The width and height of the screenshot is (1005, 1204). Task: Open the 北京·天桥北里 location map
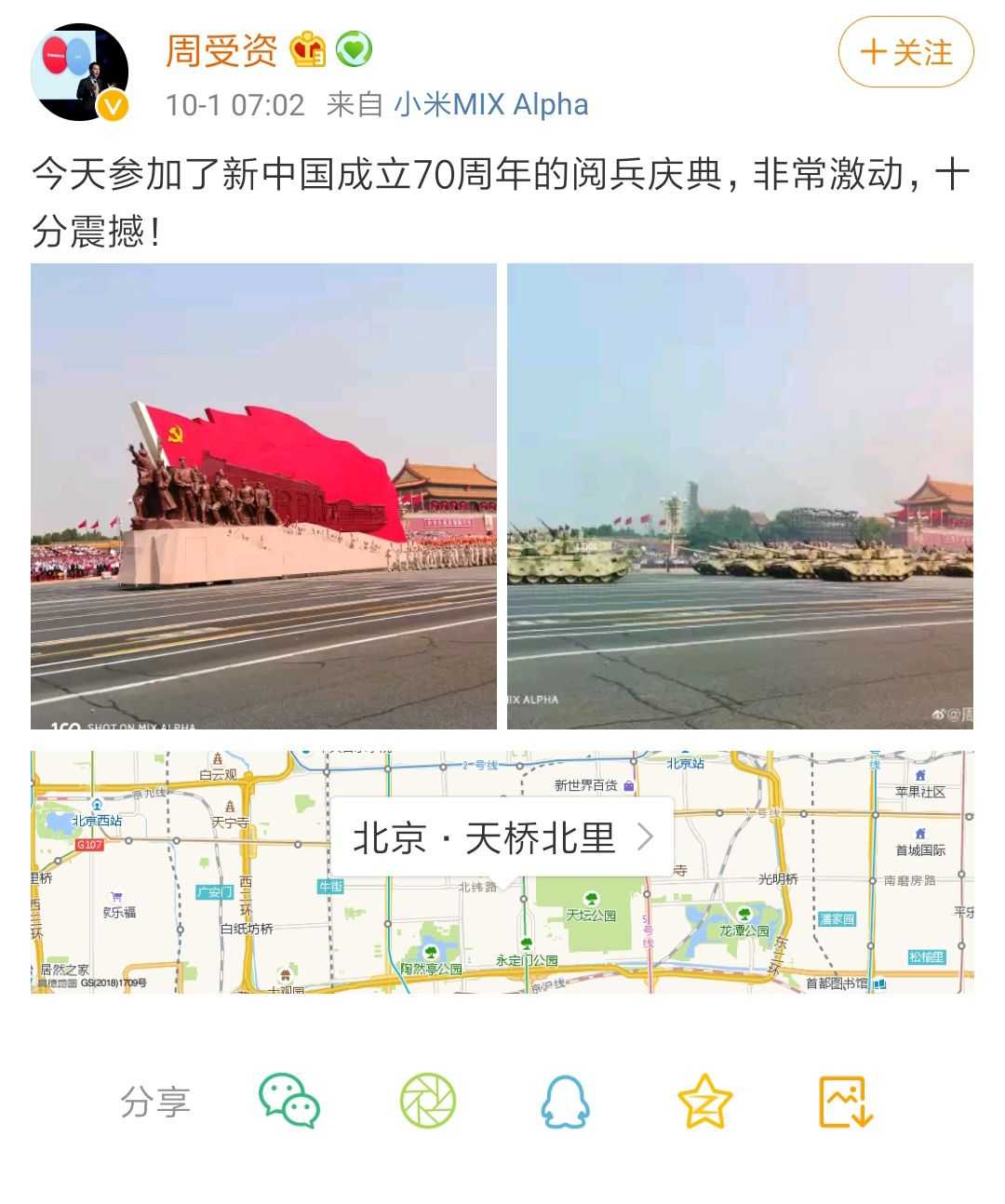(x=502, y=837)
